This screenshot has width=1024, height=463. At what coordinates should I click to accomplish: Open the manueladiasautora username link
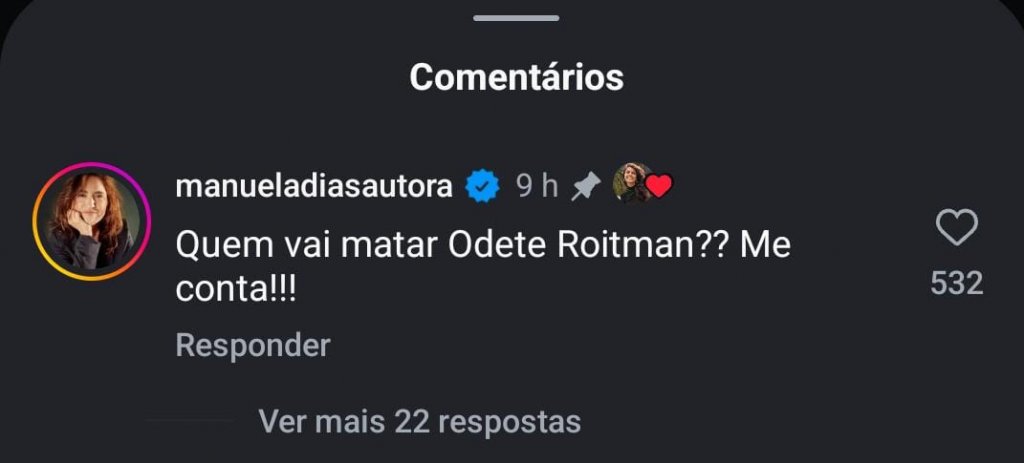314,186
